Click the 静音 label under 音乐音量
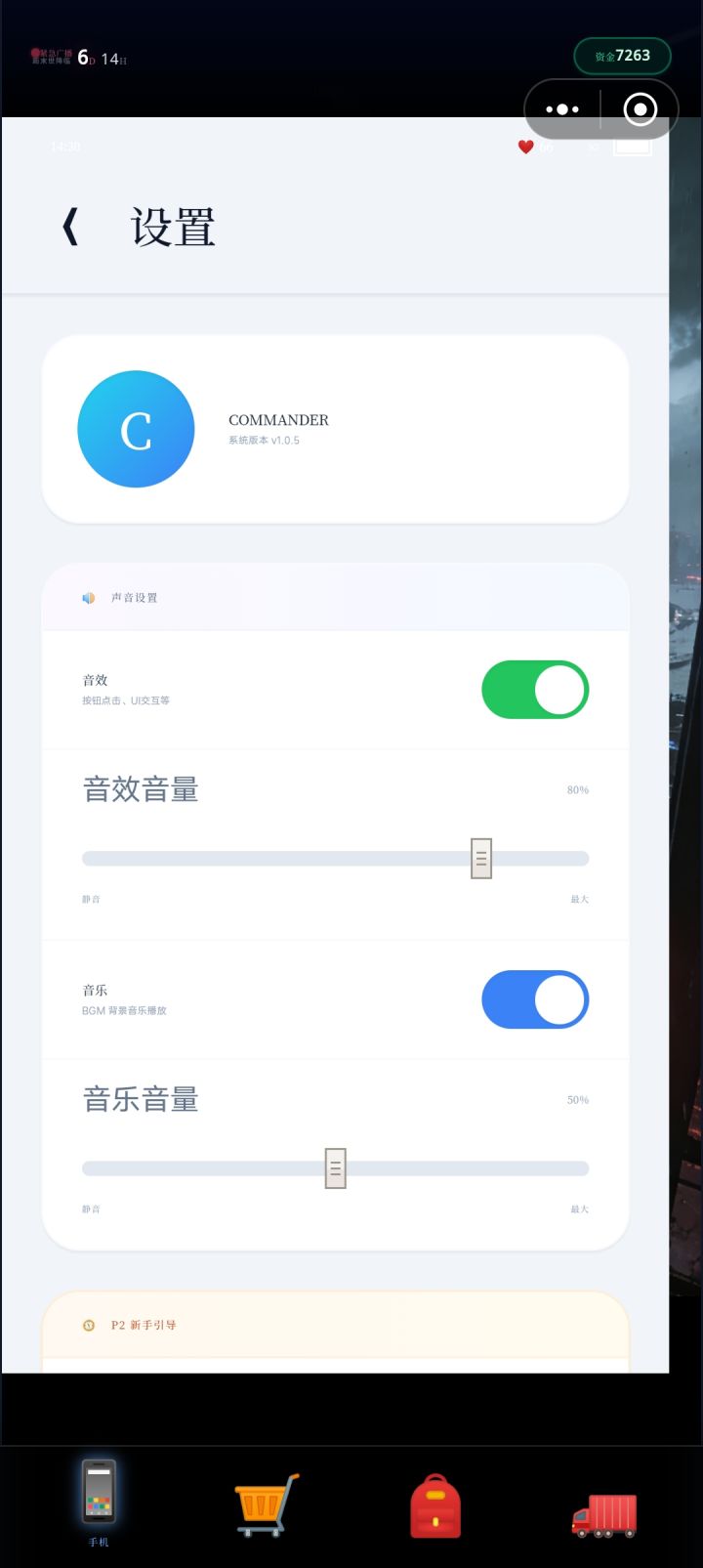 point(92,1208)
